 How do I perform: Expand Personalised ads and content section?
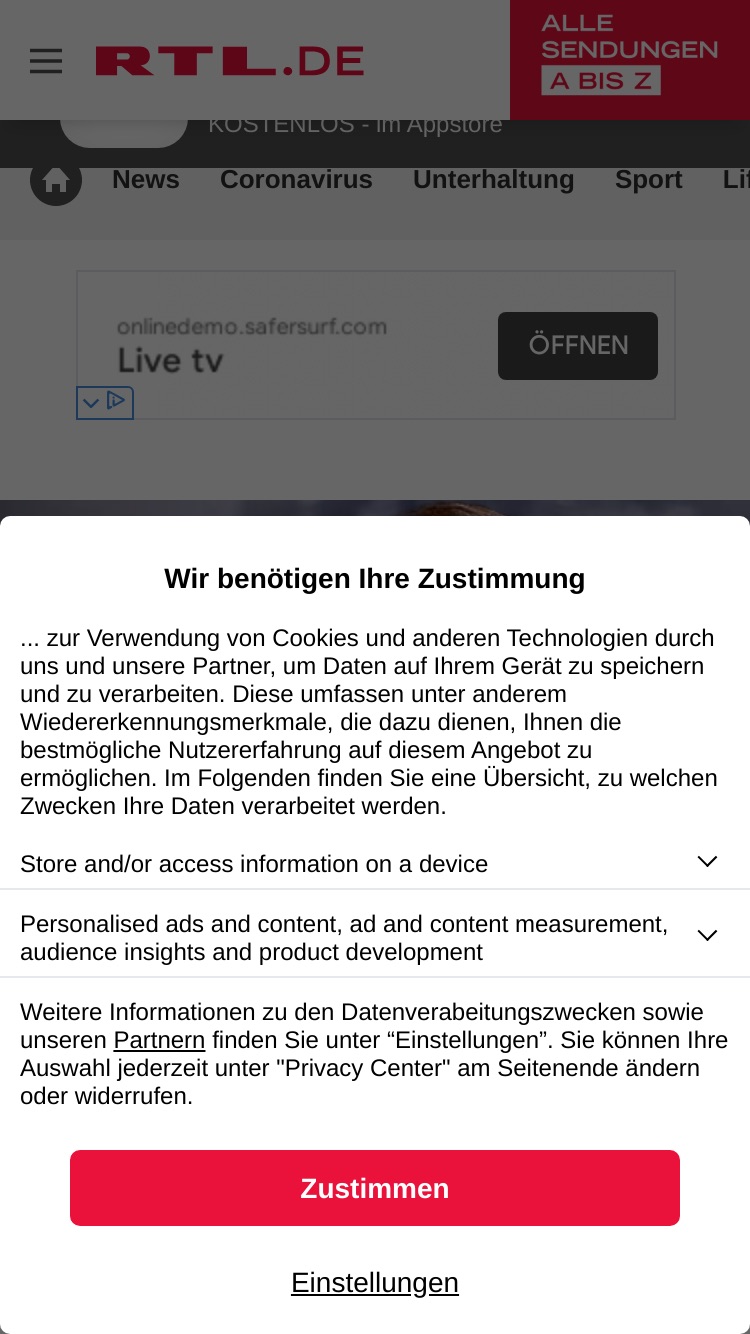[x=375, y=937]
